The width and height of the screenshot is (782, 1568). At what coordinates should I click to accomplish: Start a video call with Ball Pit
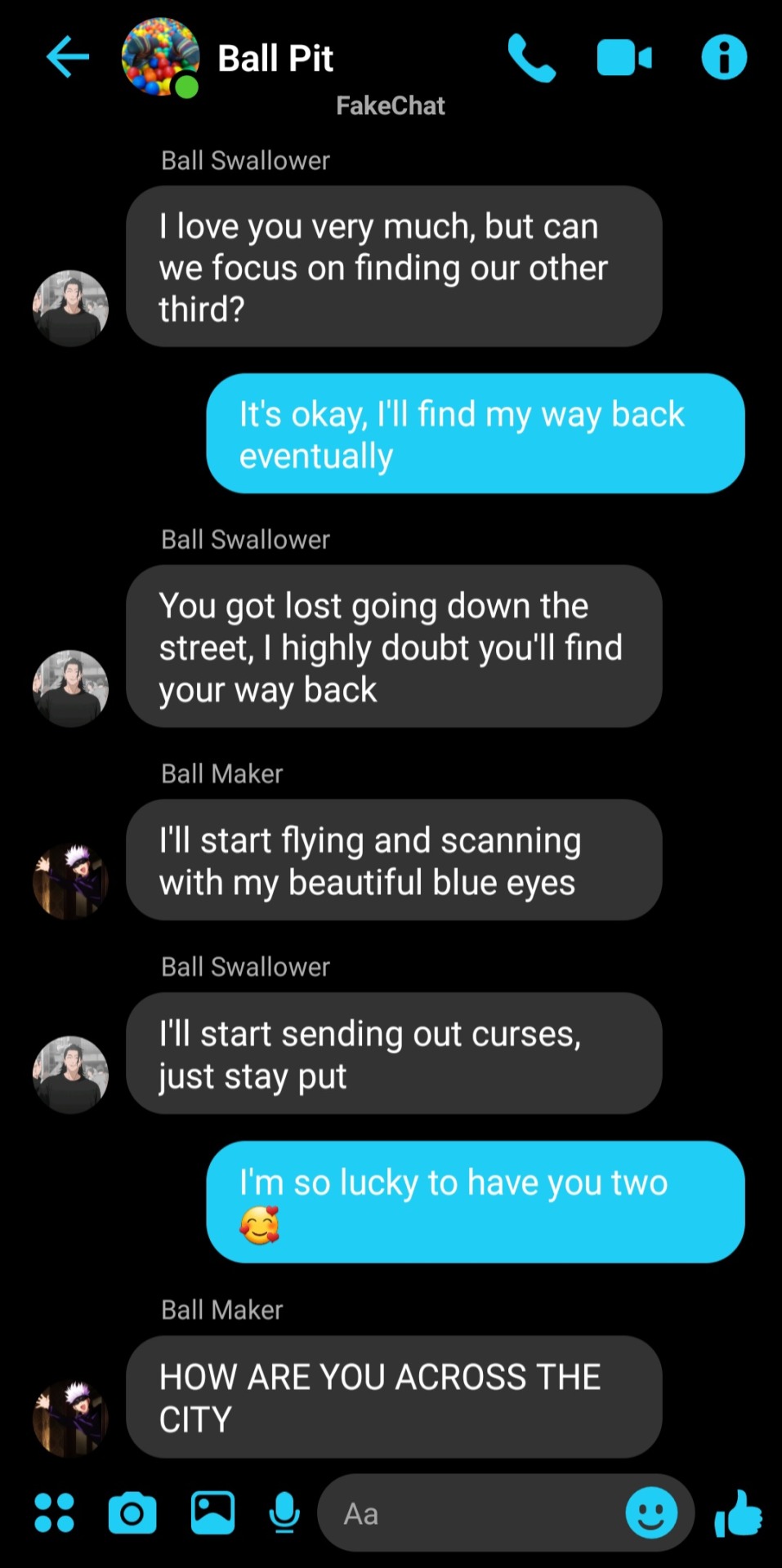[624, 58]
